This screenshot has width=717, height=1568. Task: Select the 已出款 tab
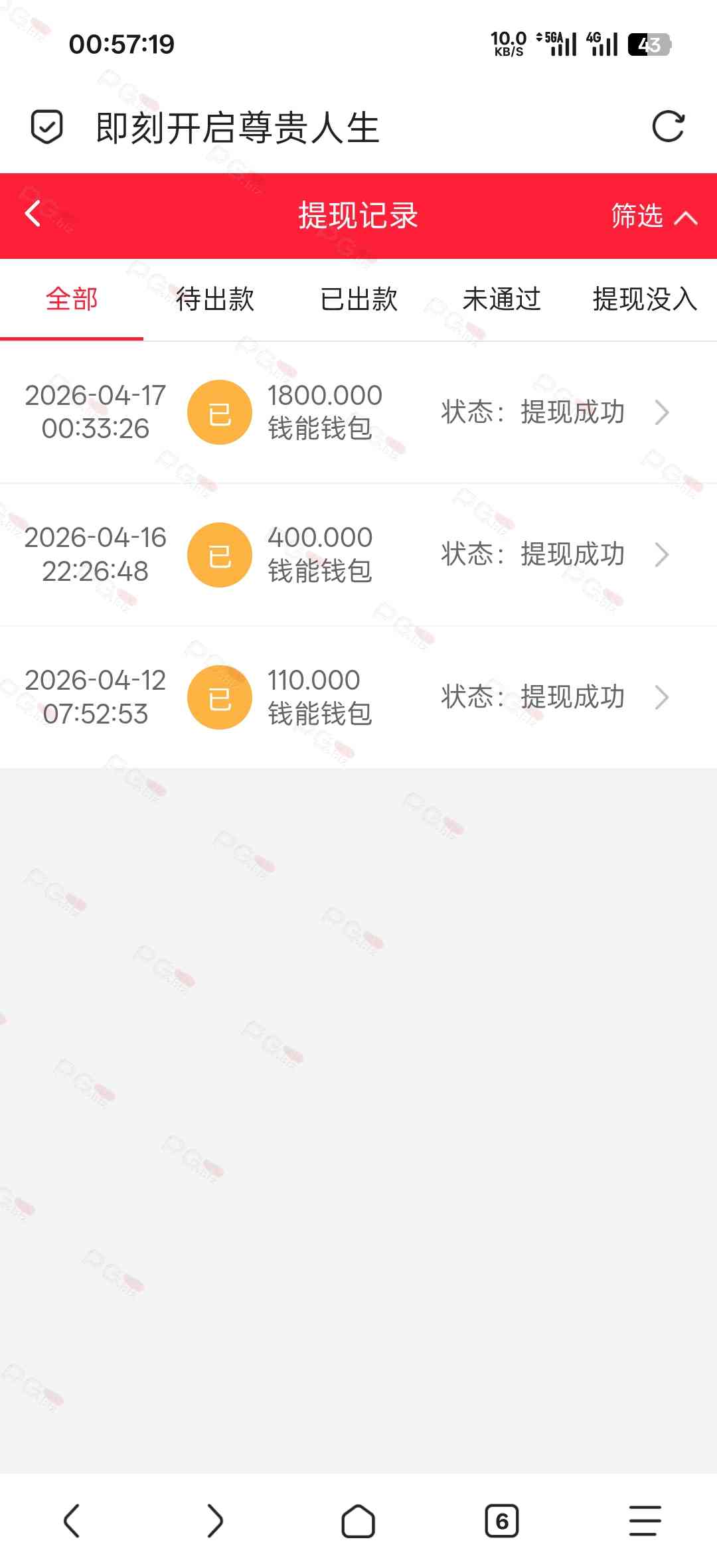tap(358, 299)
